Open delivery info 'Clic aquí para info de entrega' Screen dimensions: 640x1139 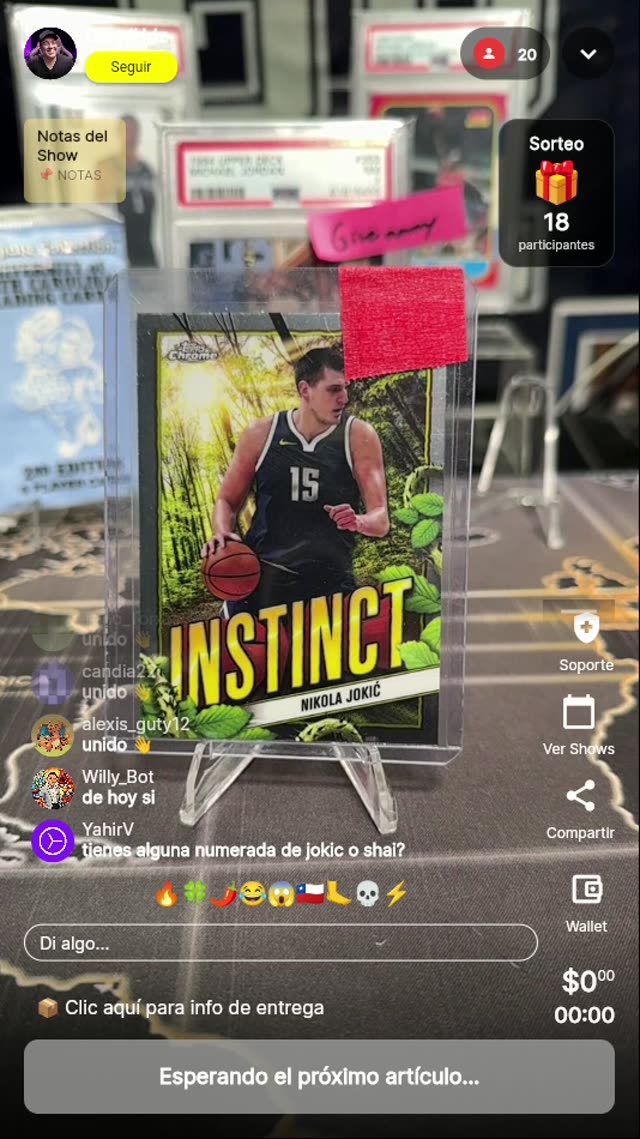[x=181, y=1008]
